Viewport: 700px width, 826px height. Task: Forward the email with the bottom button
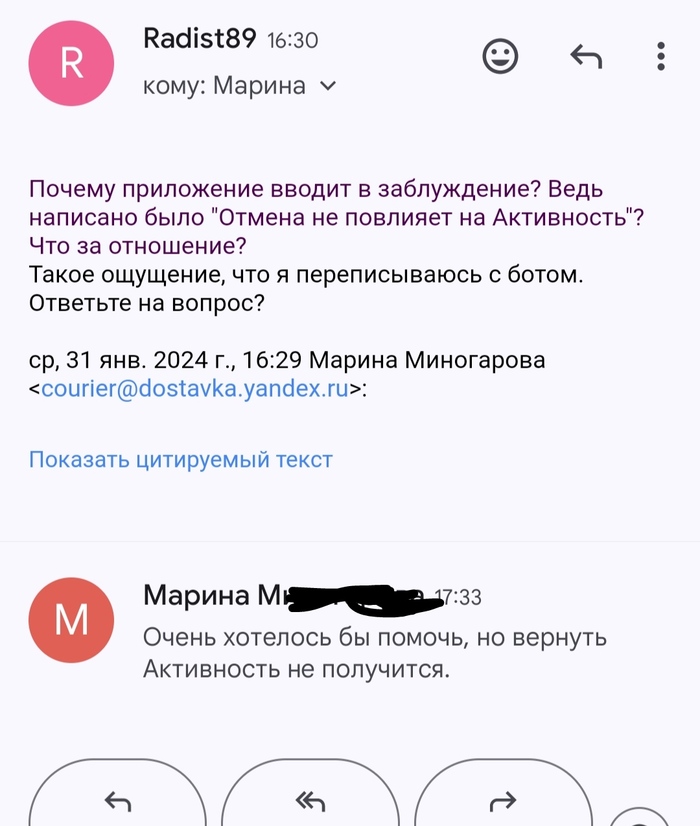pyautogui.click(x=504, y=799)
